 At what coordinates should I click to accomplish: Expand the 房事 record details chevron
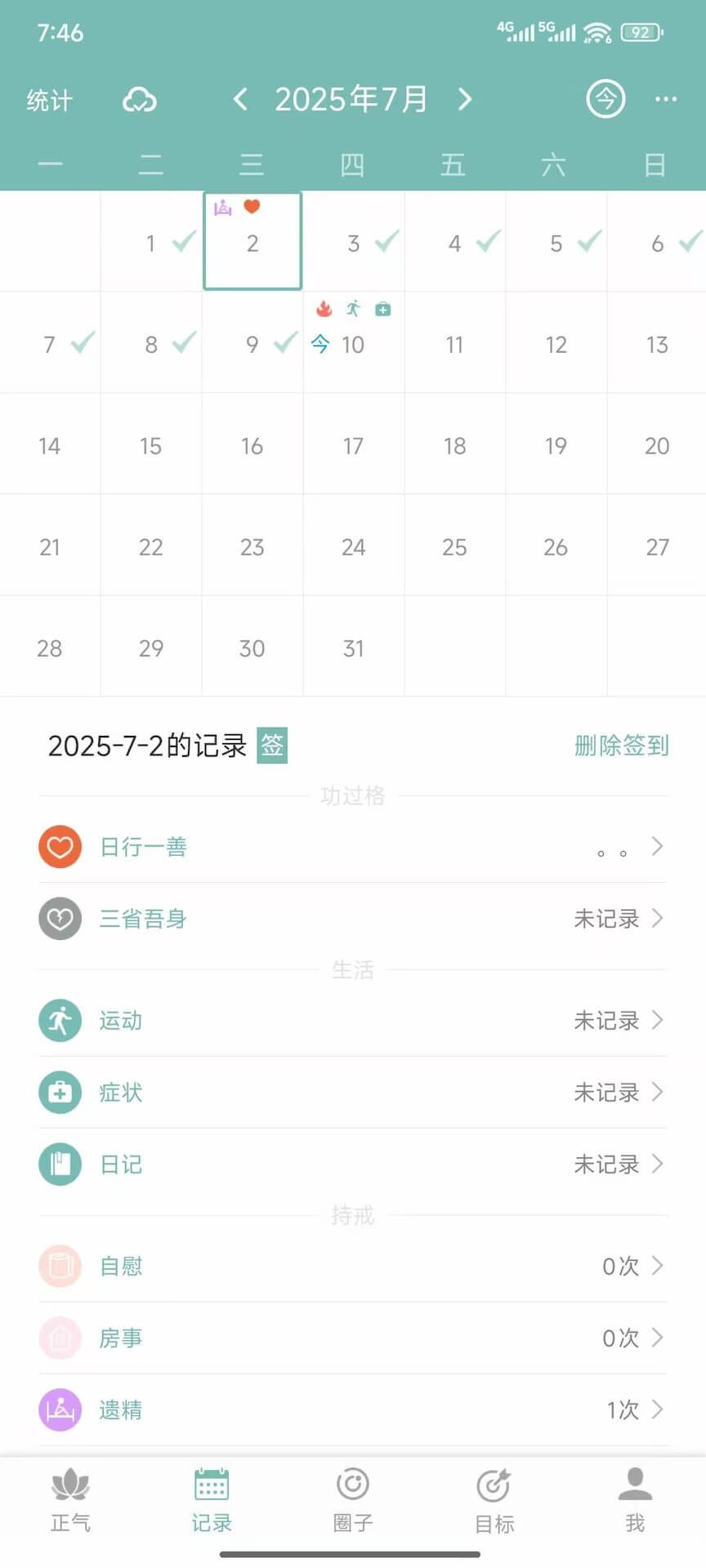pyautogui.click(x=658, y=1338)
